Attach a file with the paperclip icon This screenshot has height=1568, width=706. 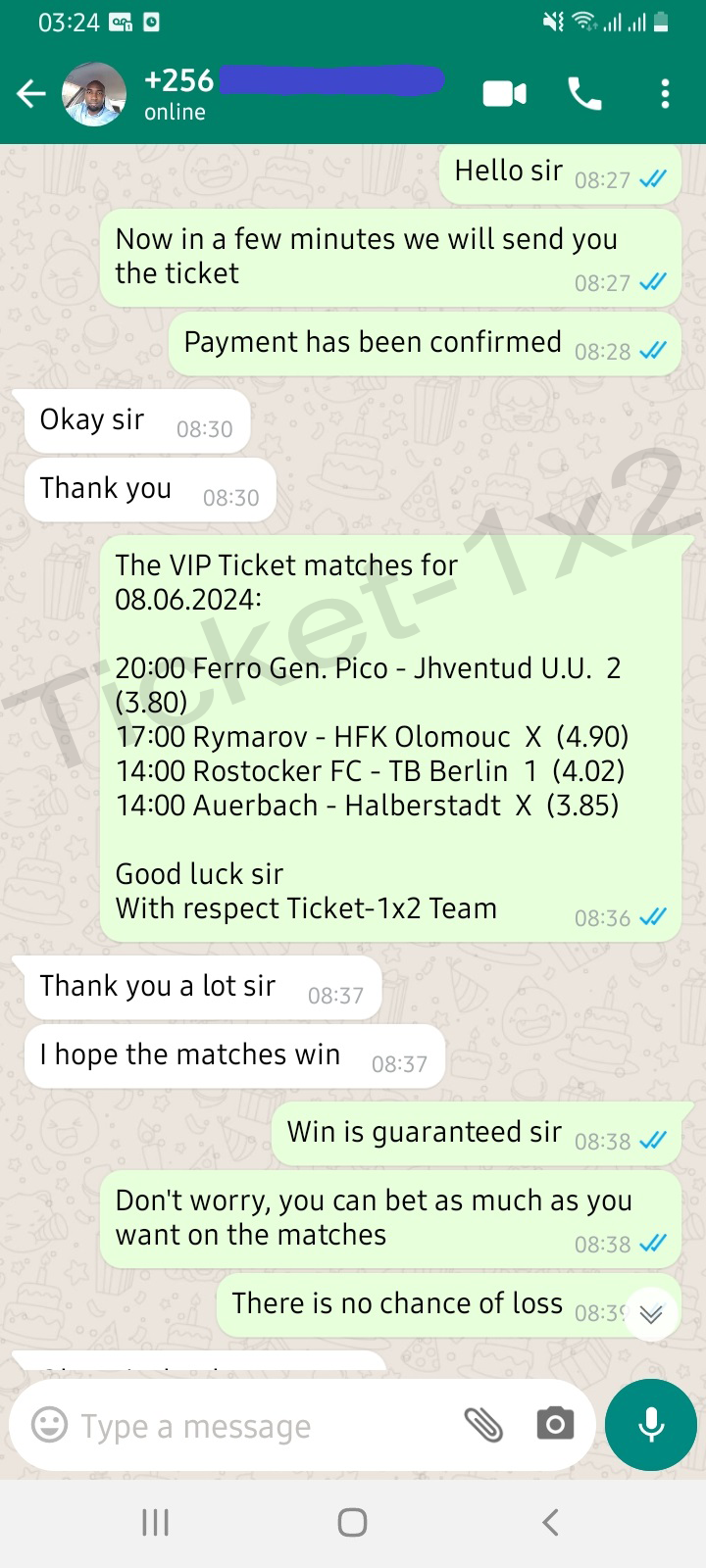[x=483, y=1425]
